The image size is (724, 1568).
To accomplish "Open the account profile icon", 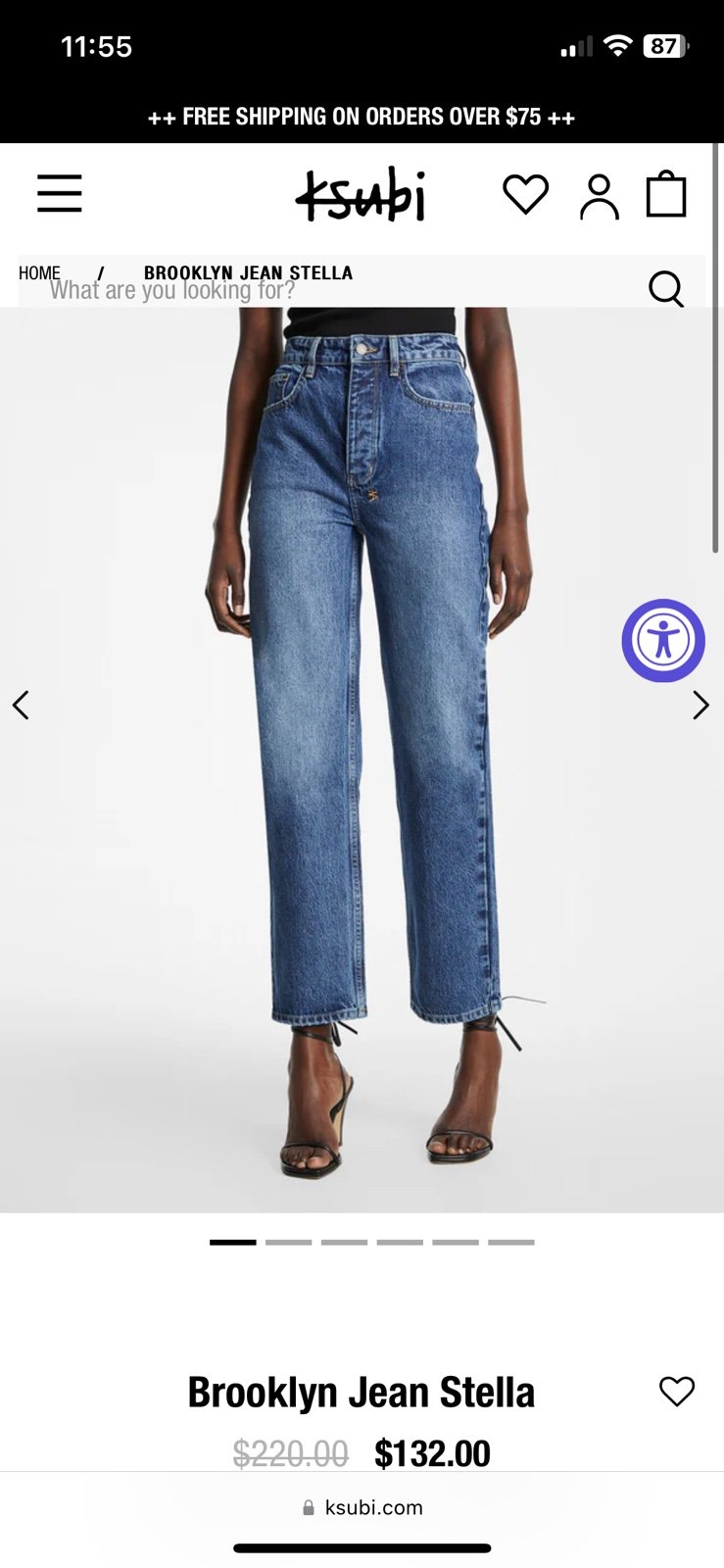I will coord(599,196).
